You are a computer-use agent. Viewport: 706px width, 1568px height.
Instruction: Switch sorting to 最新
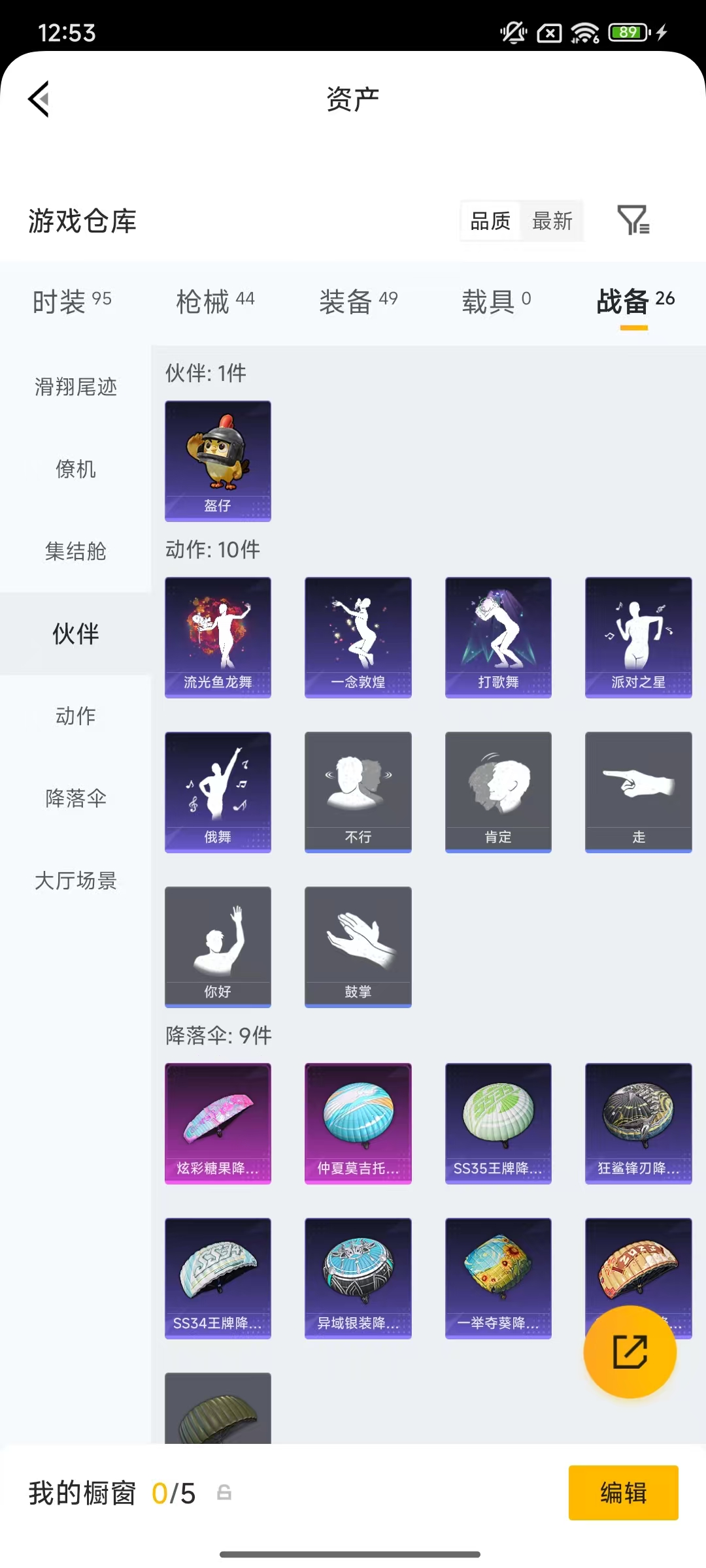point(552,221)
